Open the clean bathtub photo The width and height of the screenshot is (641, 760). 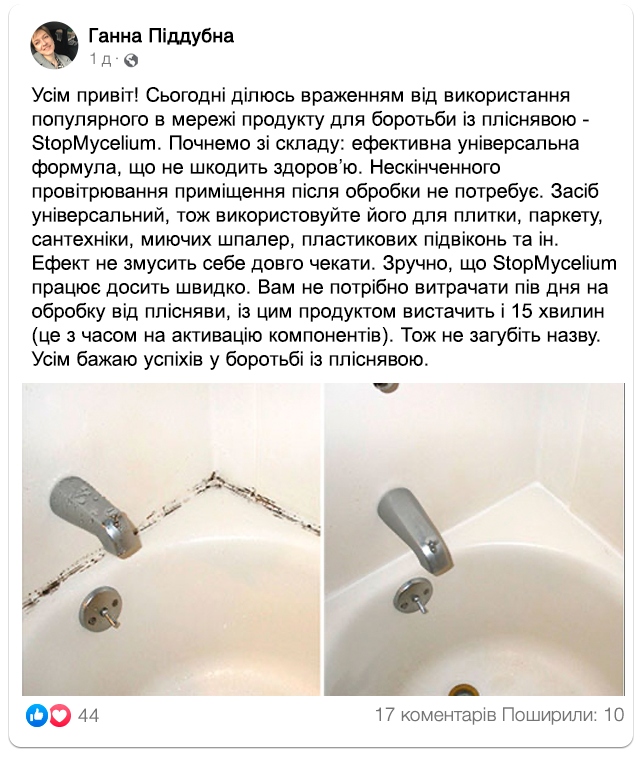(472, 540)
